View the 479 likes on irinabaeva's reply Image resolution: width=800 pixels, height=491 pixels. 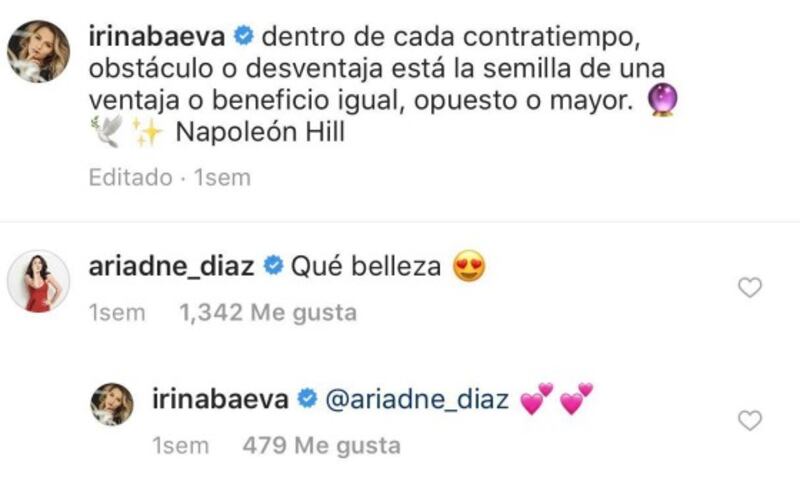coord(321,446)
